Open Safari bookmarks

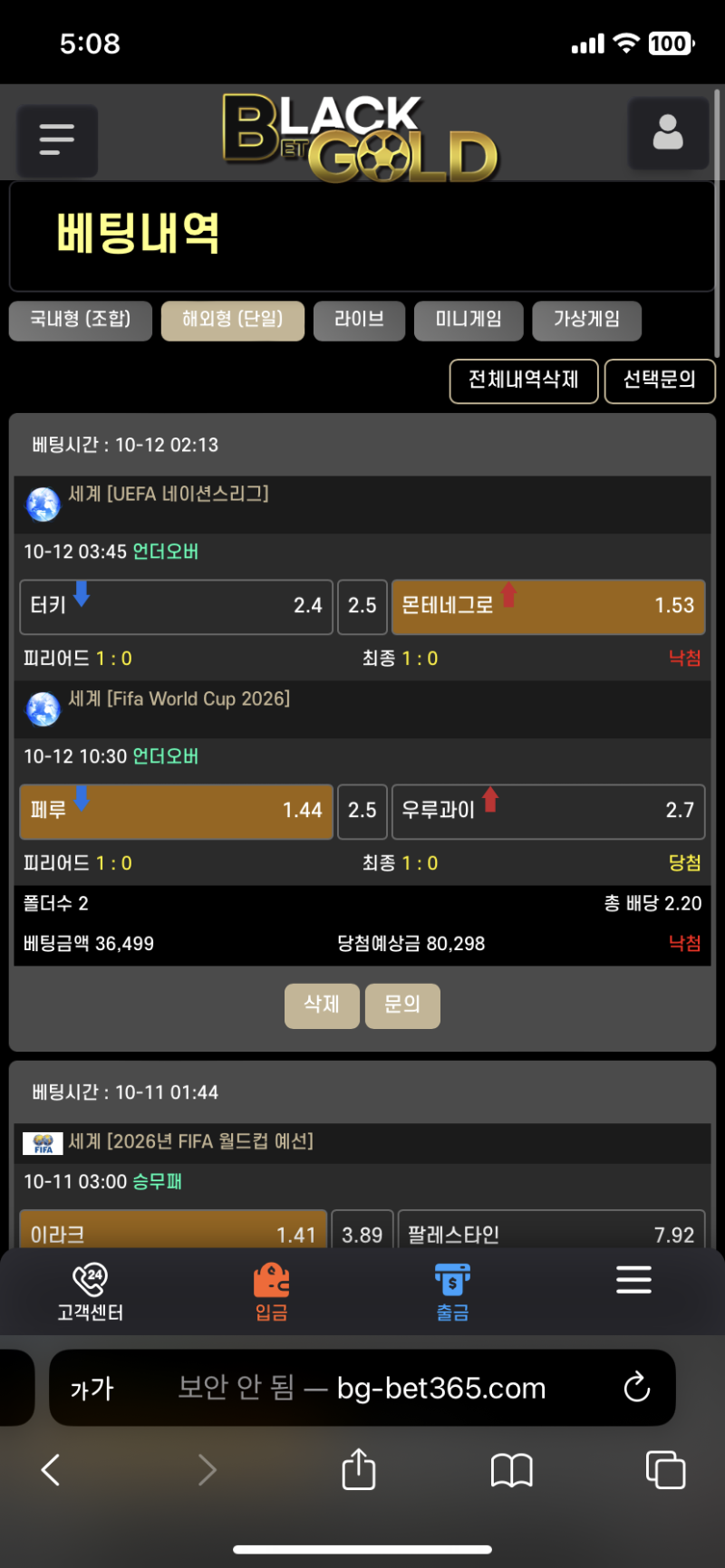click(511, 1469)
